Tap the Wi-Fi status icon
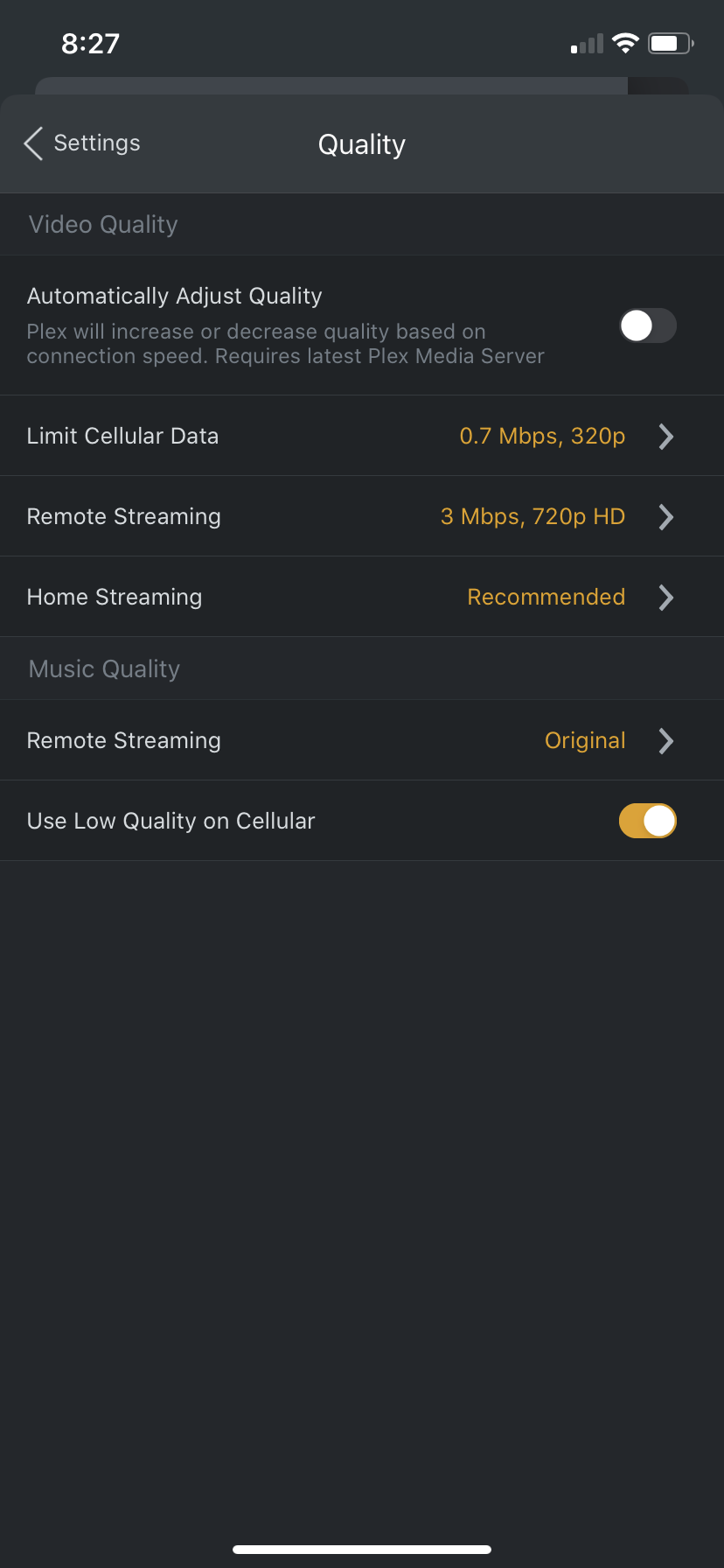This screenshot has height=1568, width=724. pyautogui.click(x=624, y=42)
